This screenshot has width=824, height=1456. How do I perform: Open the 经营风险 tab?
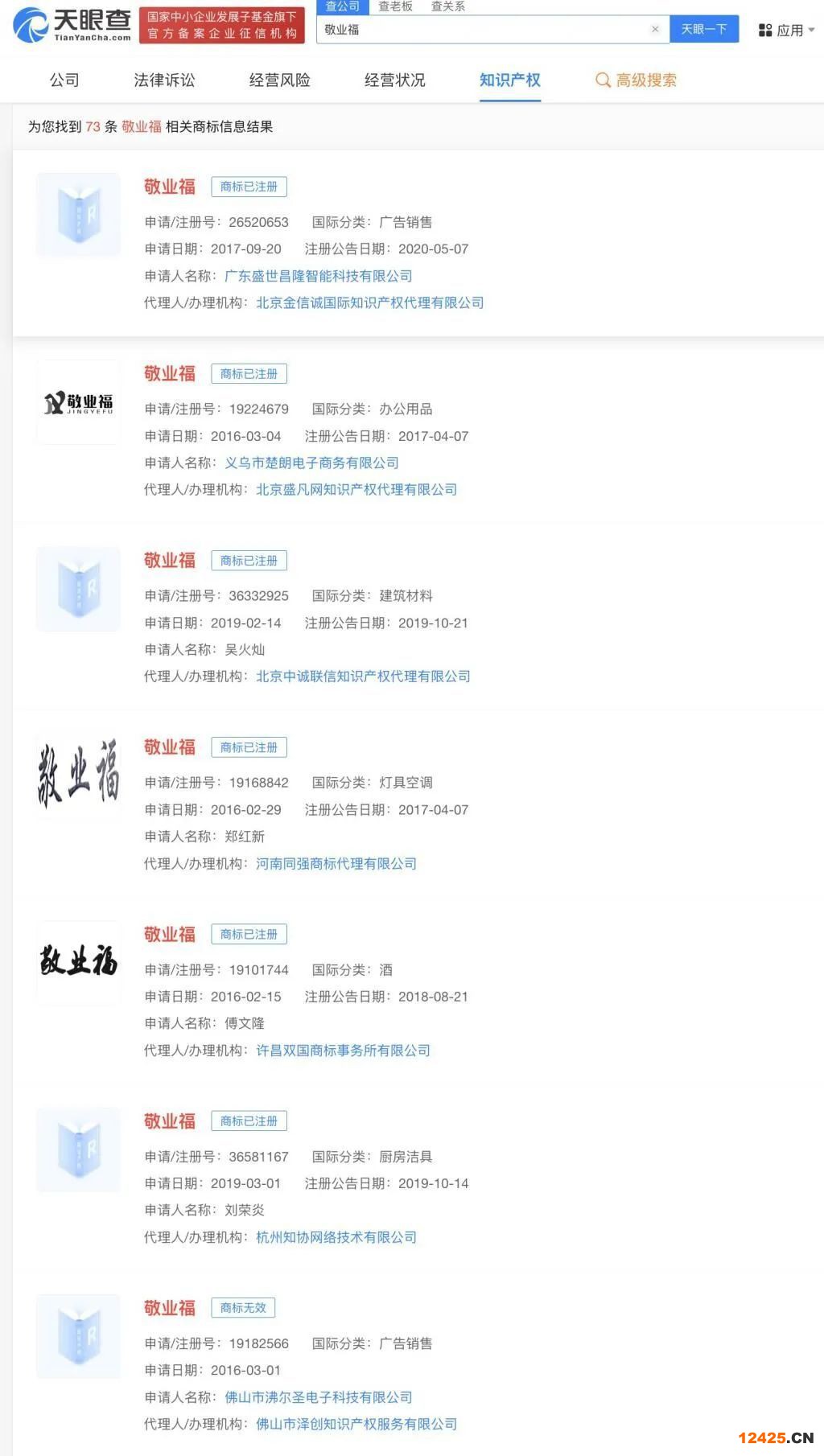point(279,80)
